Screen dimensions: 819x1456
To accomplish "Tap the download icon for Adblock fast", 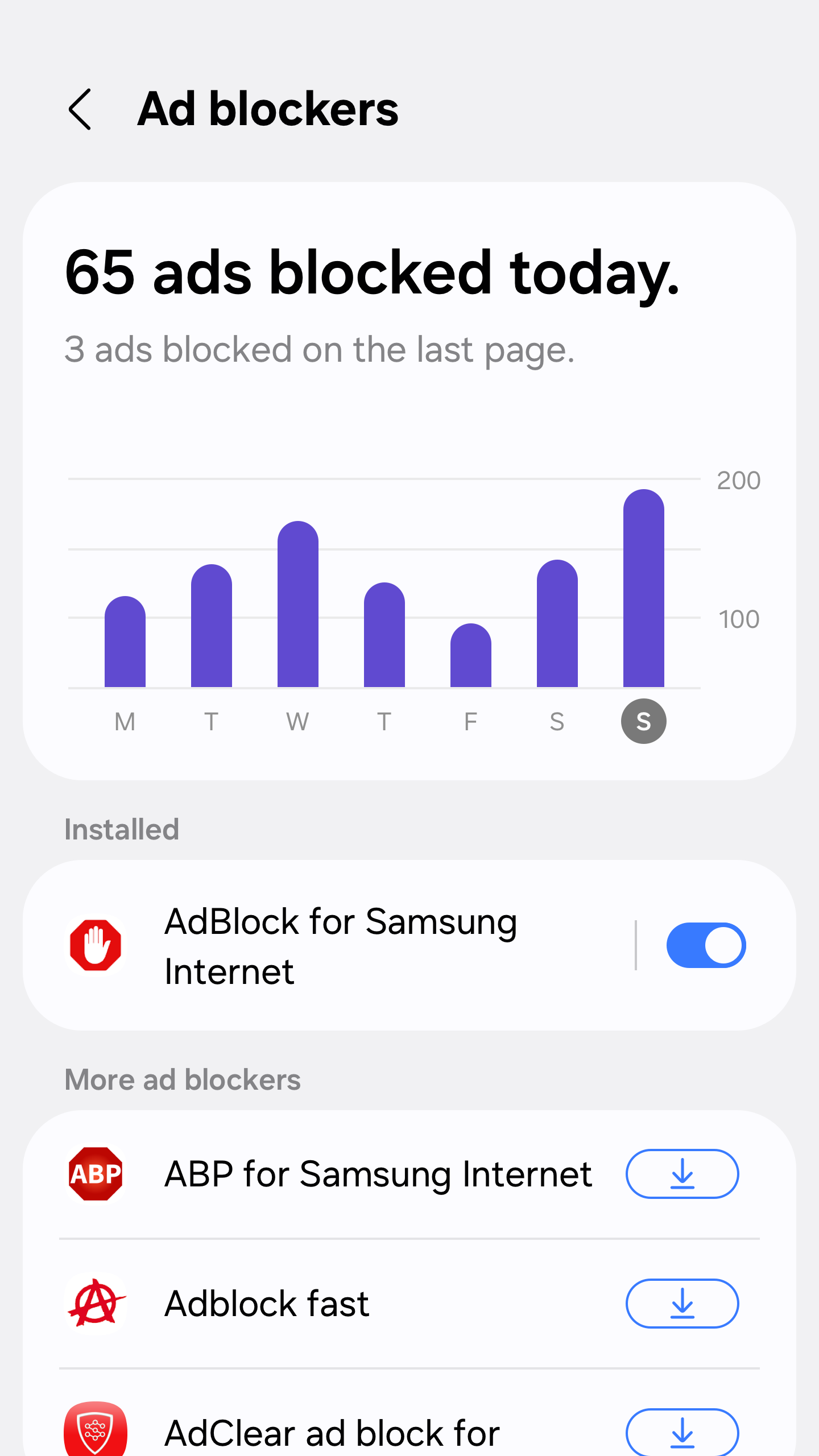I will [682, 1304].
